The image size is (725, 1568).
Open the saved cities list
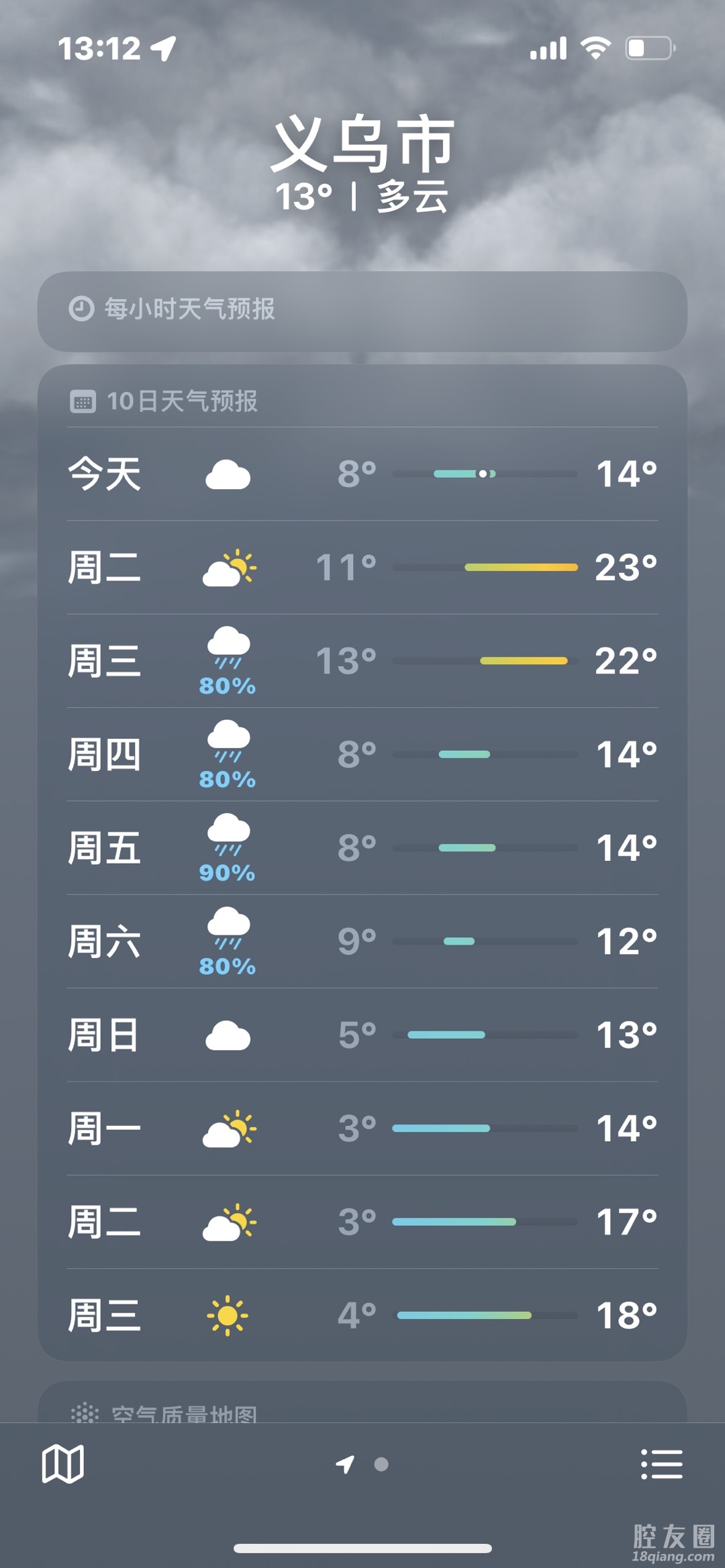(x=661, y=1464)
